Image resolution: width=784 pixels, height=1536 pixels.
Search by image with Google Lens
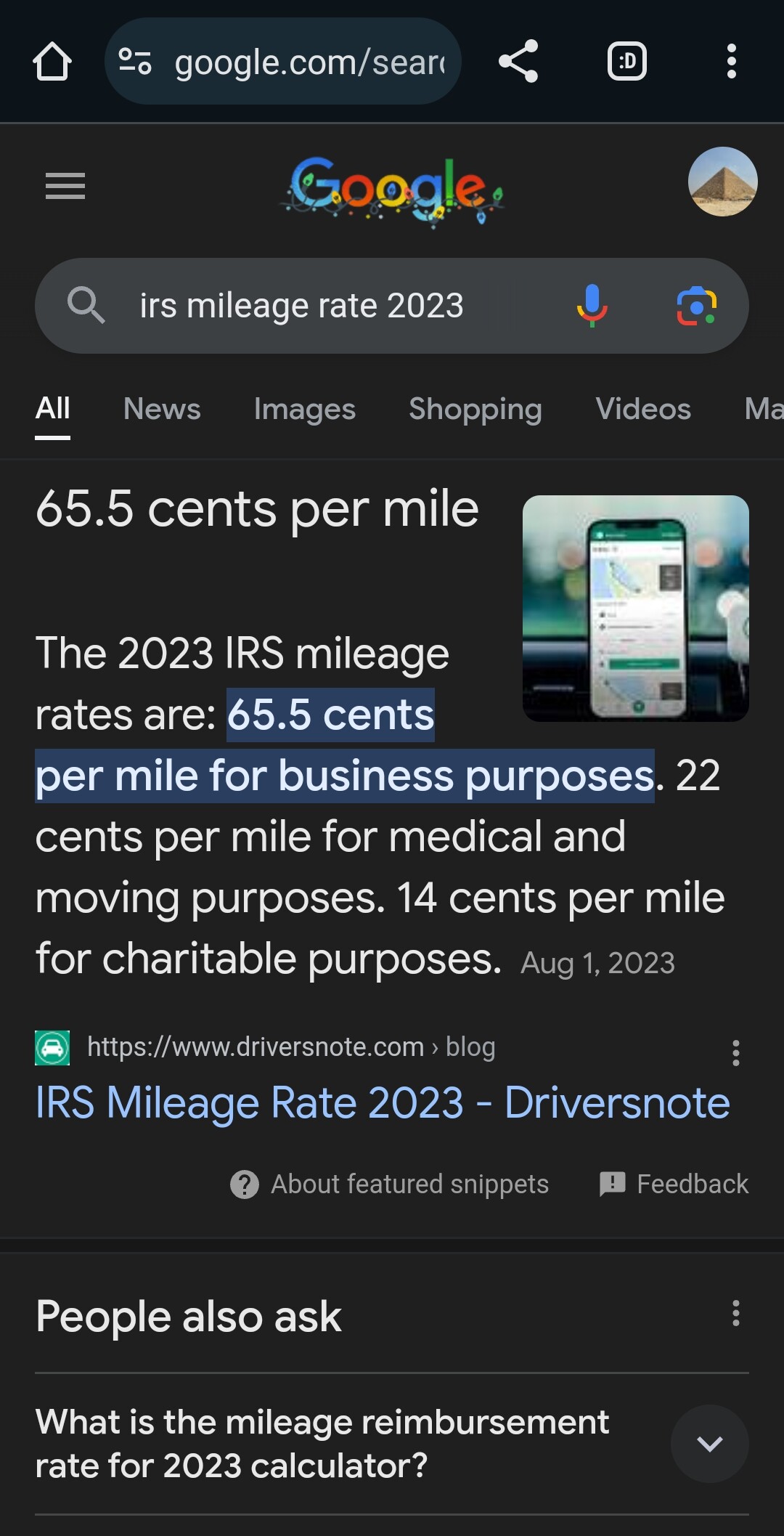pos(696,306)
